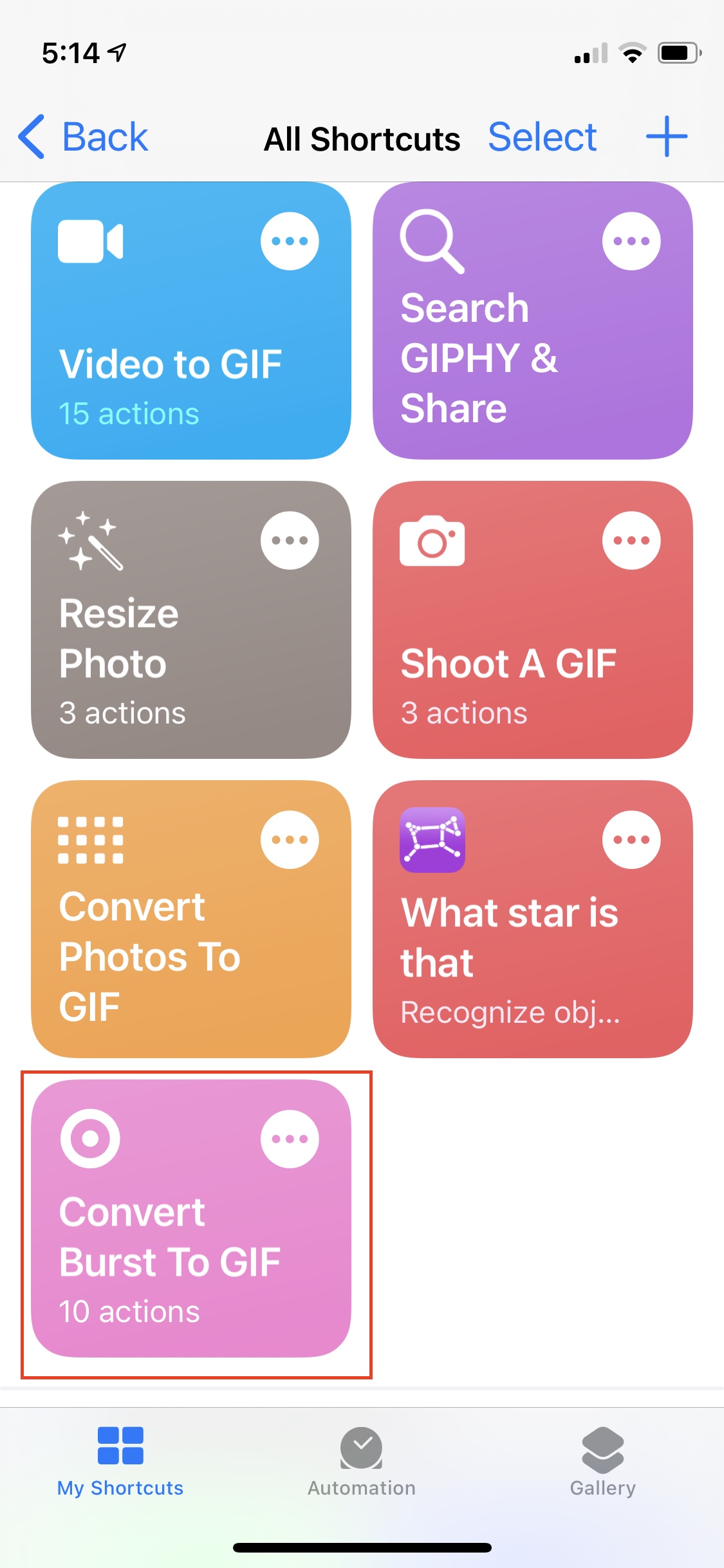This screenshot has height=1568, width=724.
Task: Launch the Resize Photo shortcut
Action: tap(191, 620)
